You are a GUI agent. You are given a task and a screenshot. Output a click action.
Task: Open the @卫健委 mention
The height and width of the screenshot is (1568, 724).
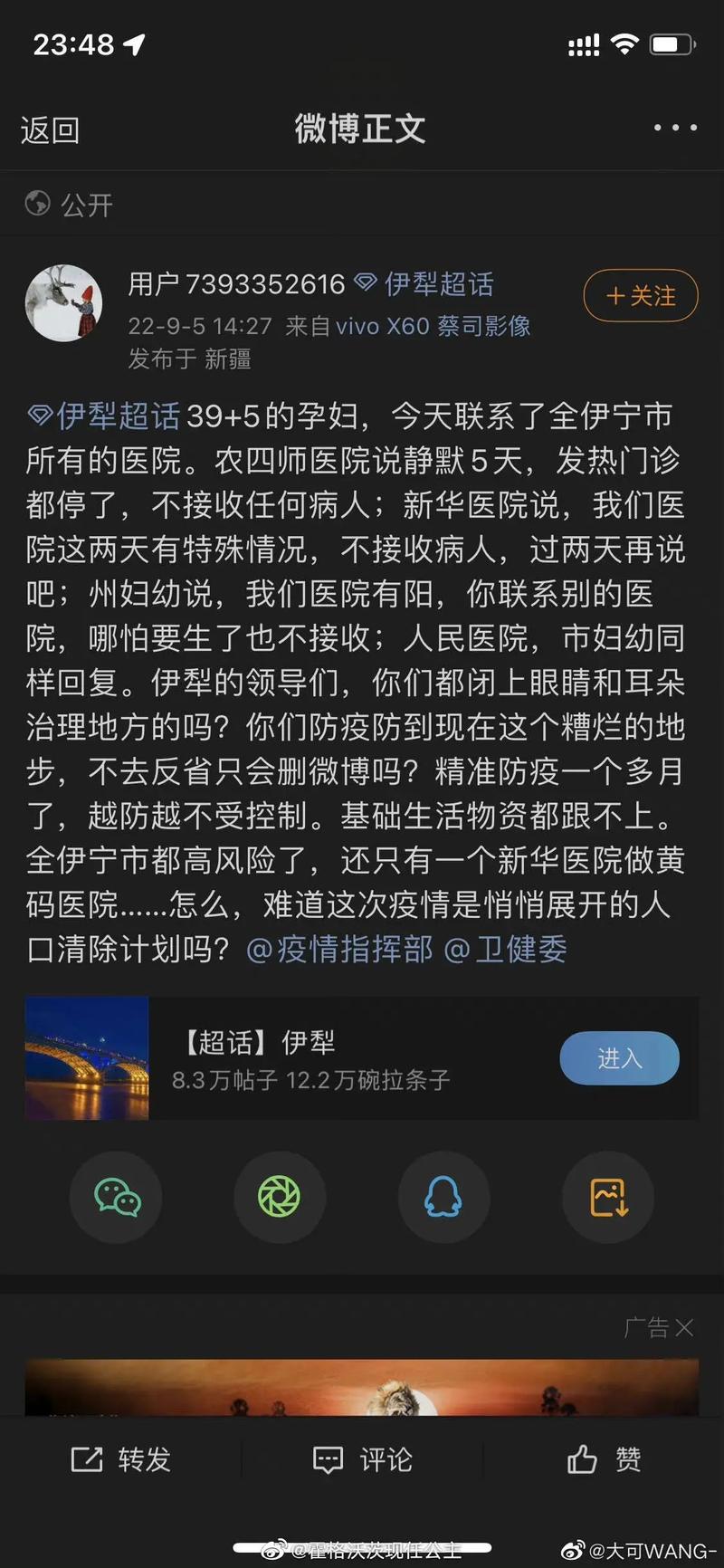coord(505,949)
